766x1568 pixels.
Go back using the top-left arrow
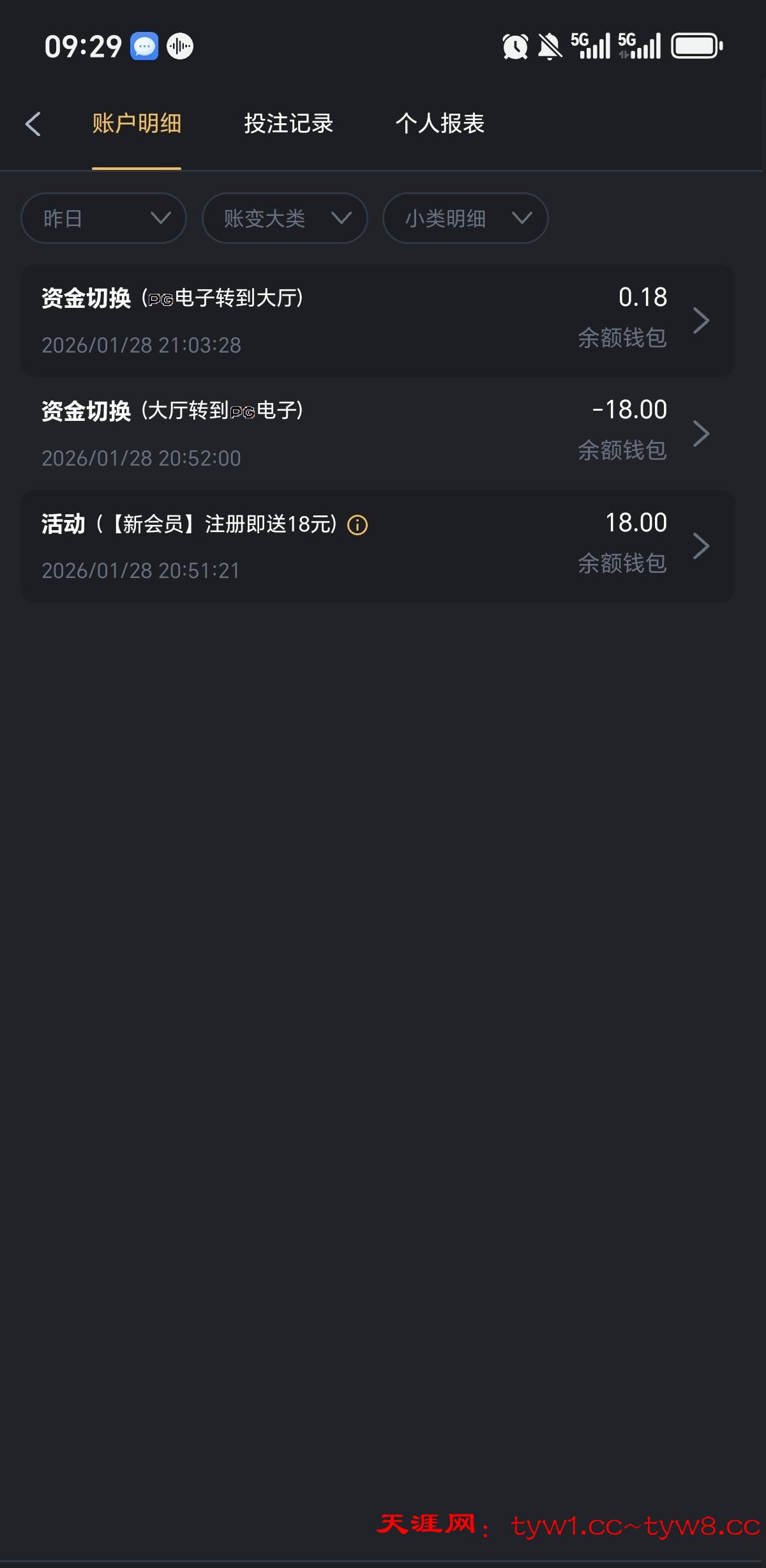click(33, 124)
